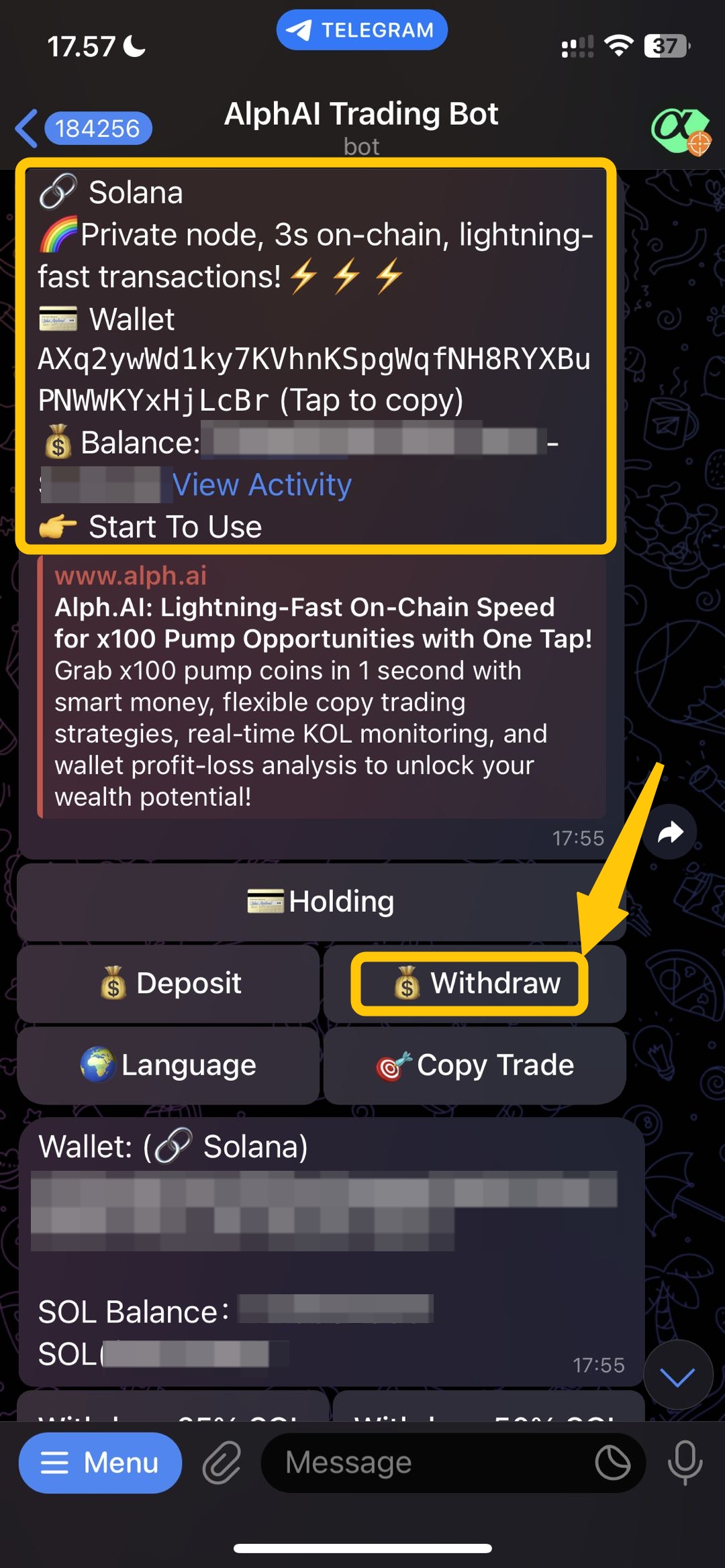Tap the Deposit button
725x1568 pixels.
[x=168, y=984]
